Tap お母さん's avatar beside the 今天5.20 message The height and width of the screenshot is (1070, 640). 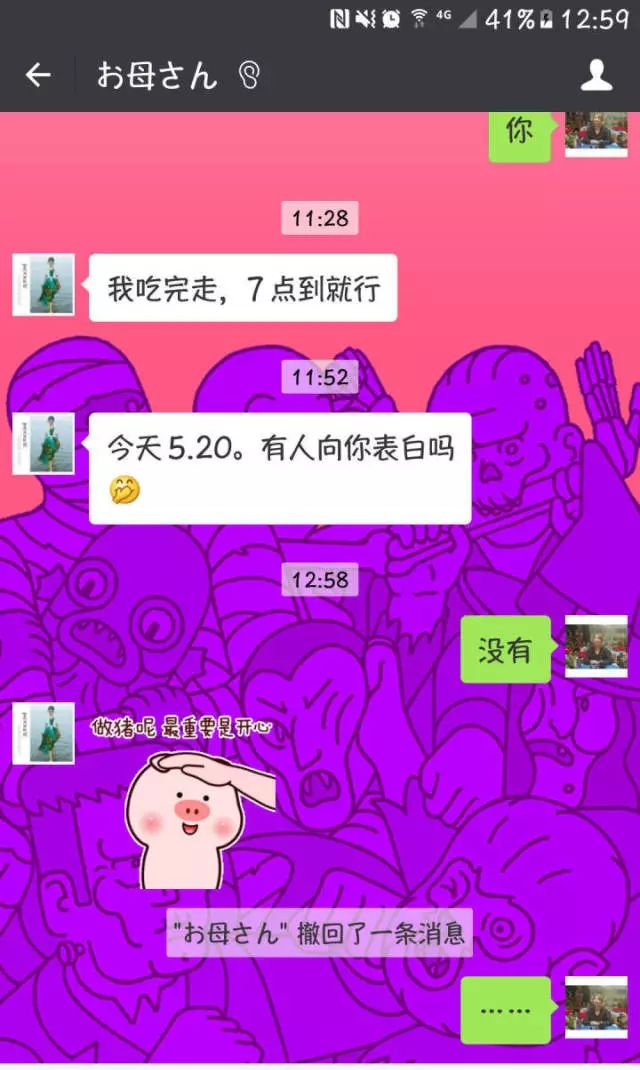pyautogui.click(x=43, y=443)
